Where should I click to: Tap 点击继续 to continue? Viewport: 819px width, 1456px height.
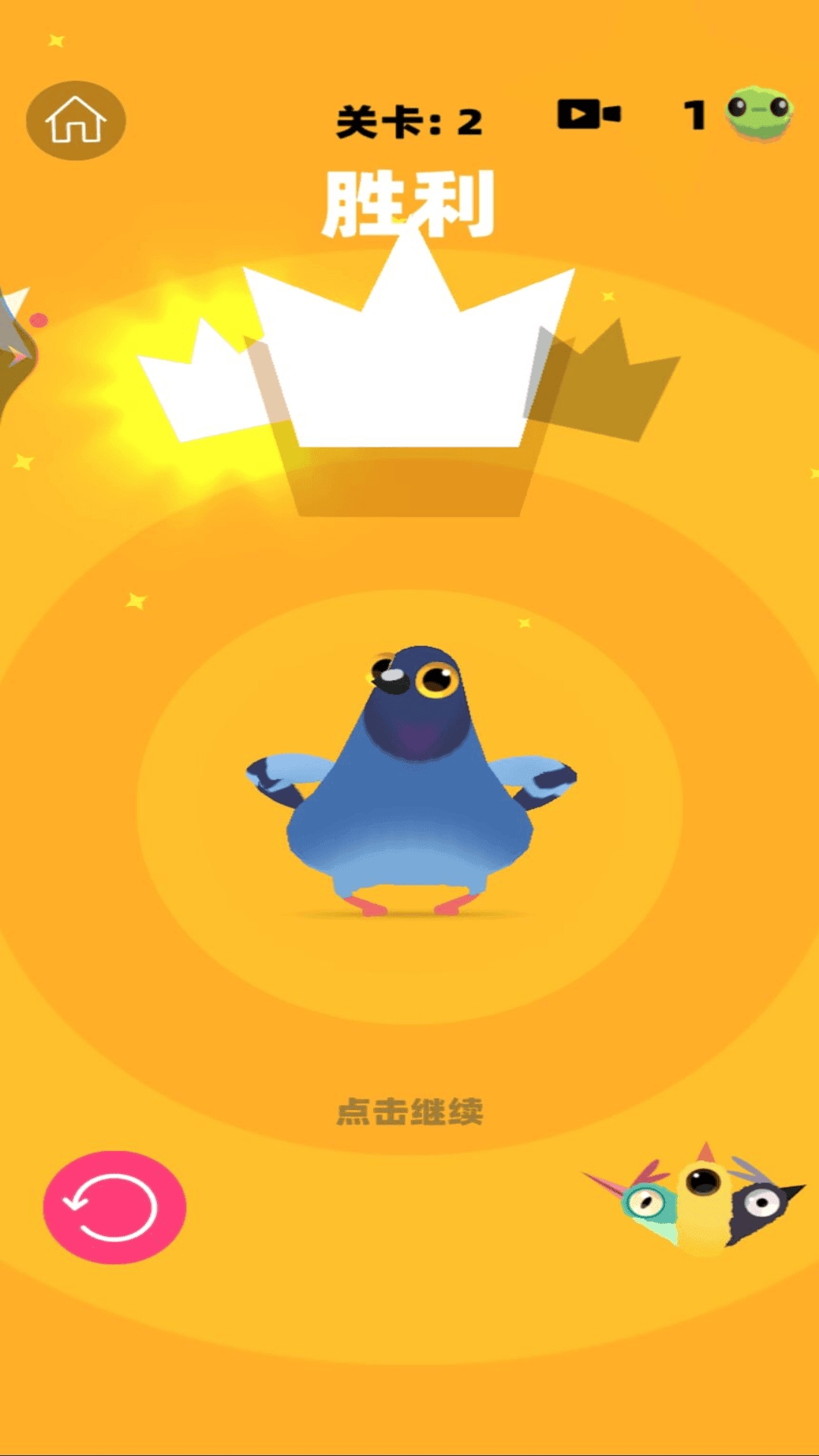coord(409,1112)
